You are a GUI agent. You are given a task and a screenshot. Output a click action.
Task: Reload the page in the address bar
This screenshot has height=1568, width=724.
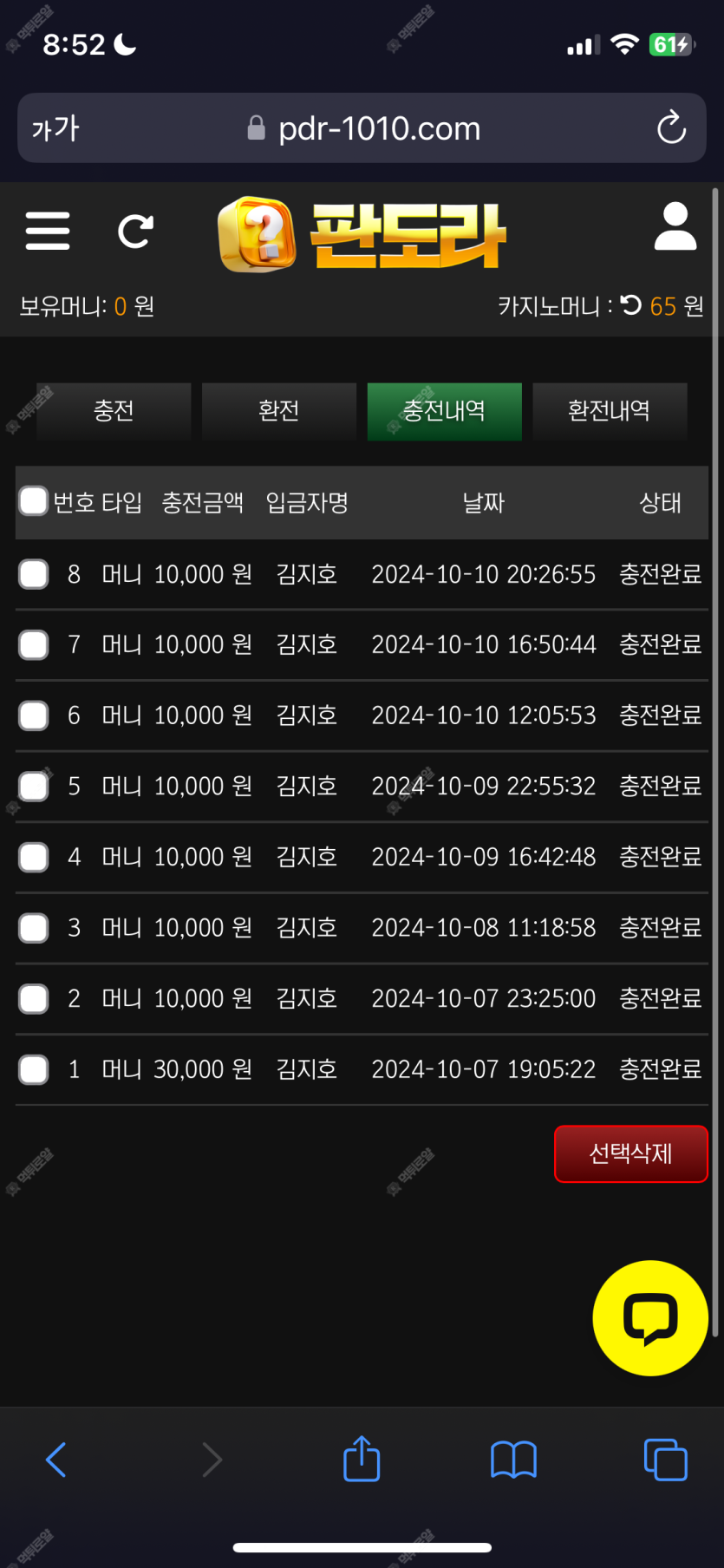coord(671,128)
